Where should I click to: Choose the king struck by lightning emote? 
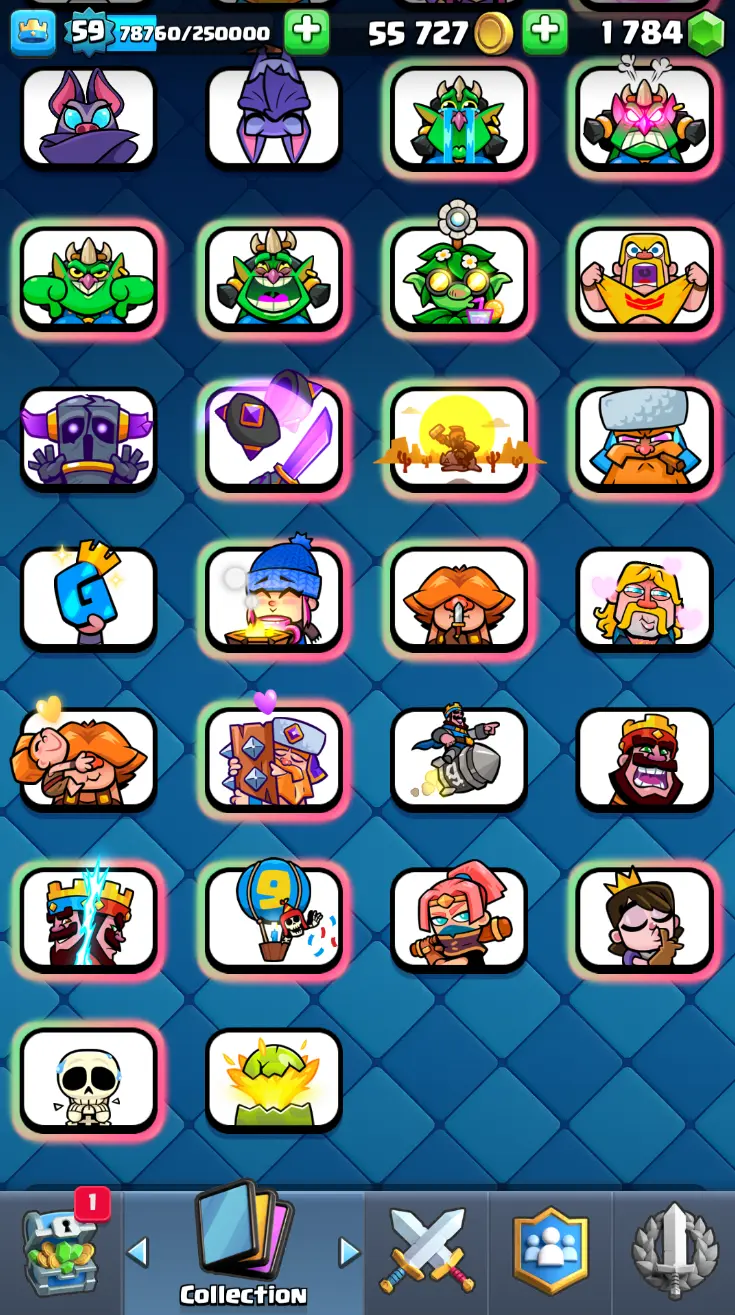[89, 919]
